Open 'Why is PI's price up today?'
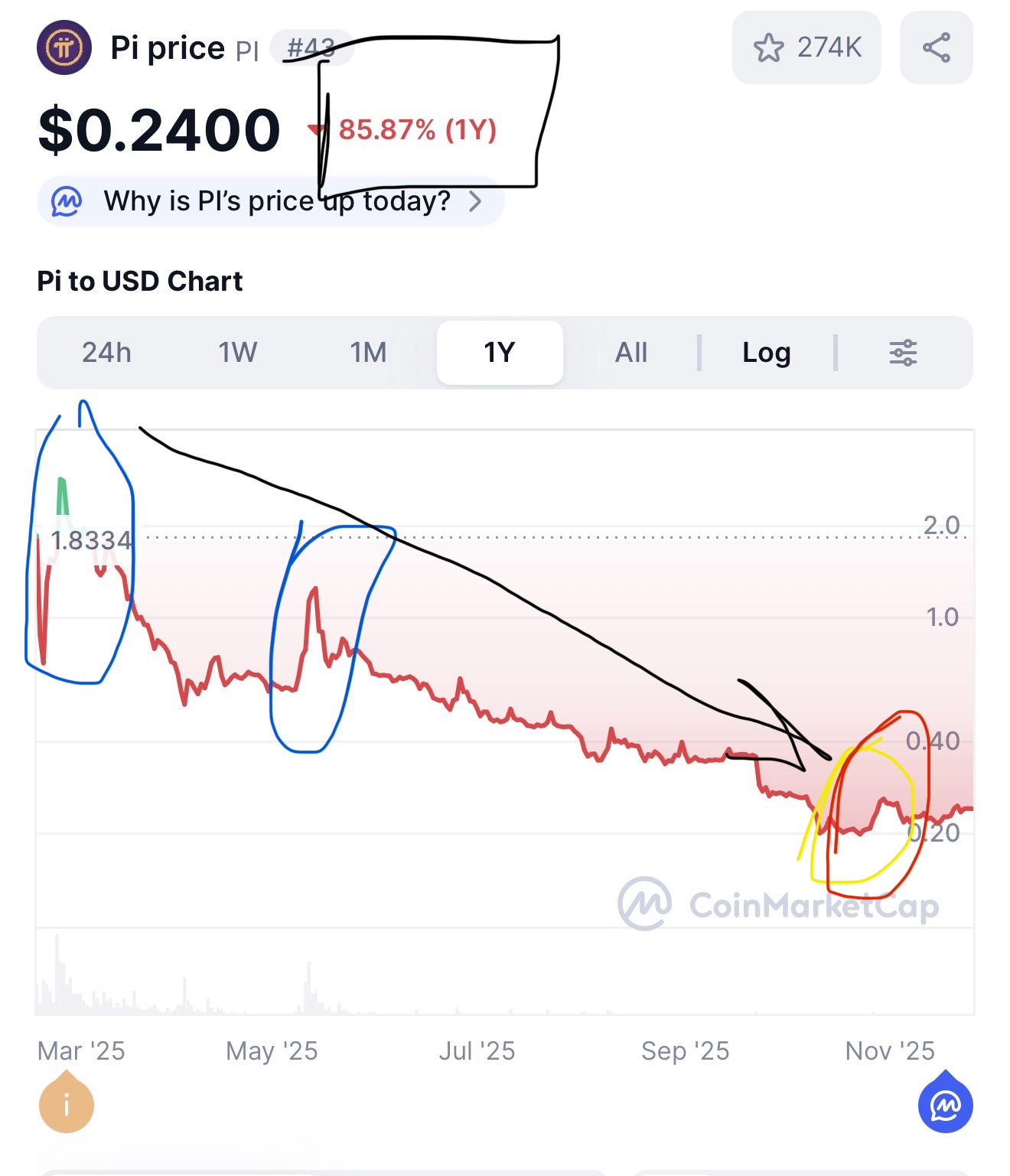This screenshot has height=1176, width=1010. click(x=271, y=201)
